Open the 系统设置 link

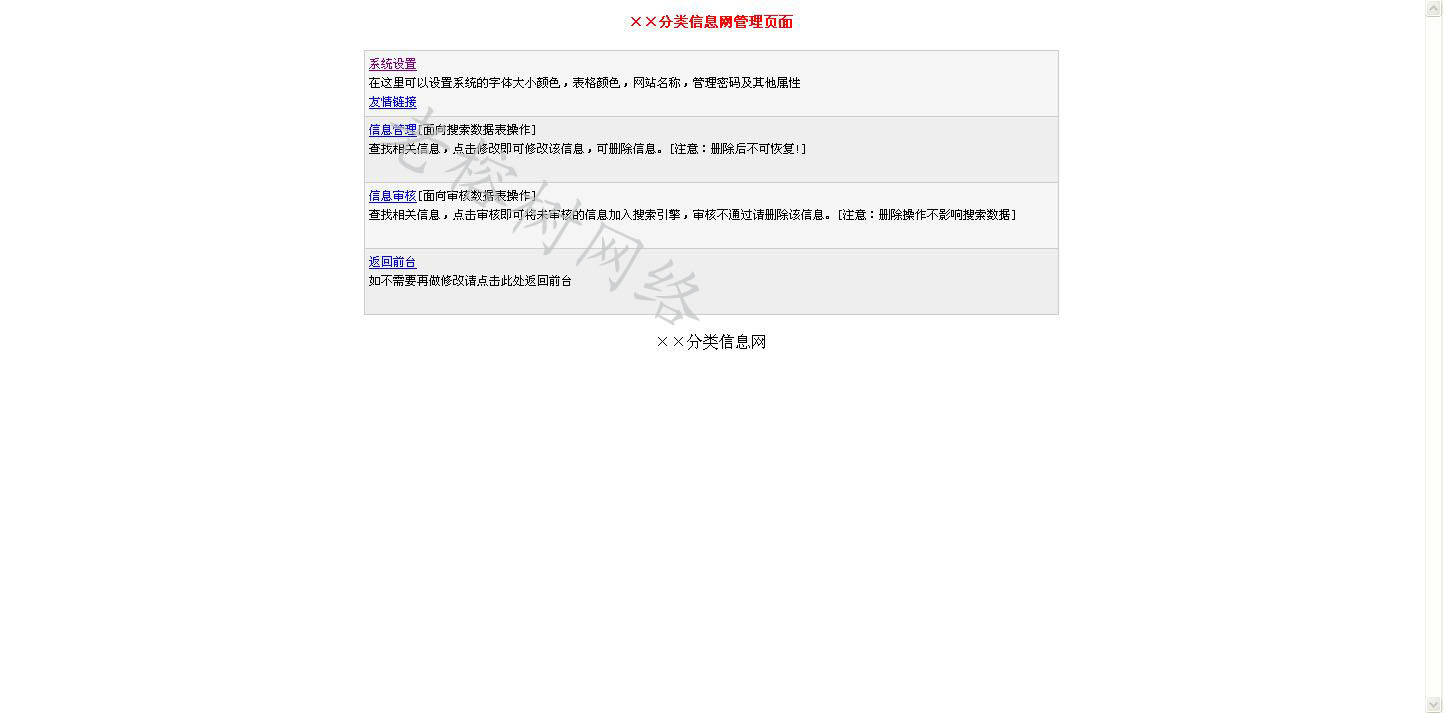click(x=392, y=64)
